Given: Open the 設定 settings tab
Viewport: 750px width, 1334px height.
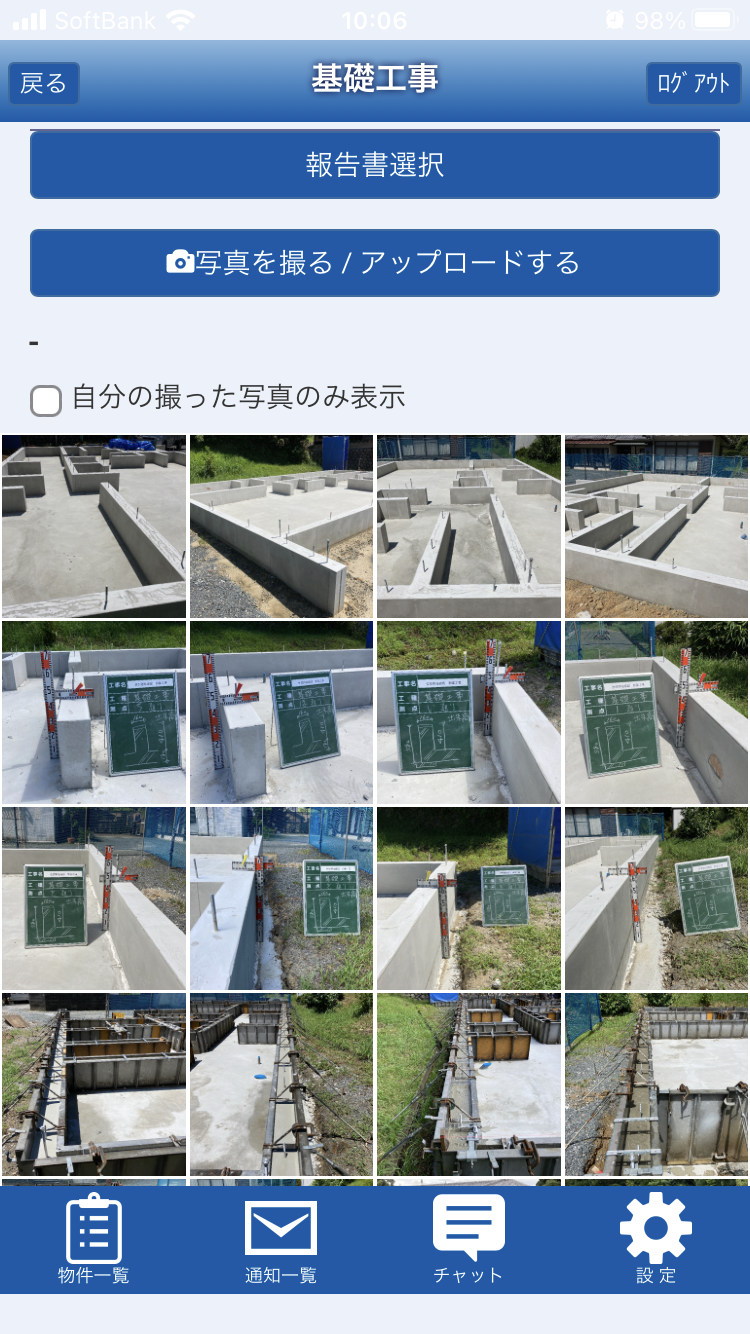Looking at the screenshot, I should click(656, 1238).
